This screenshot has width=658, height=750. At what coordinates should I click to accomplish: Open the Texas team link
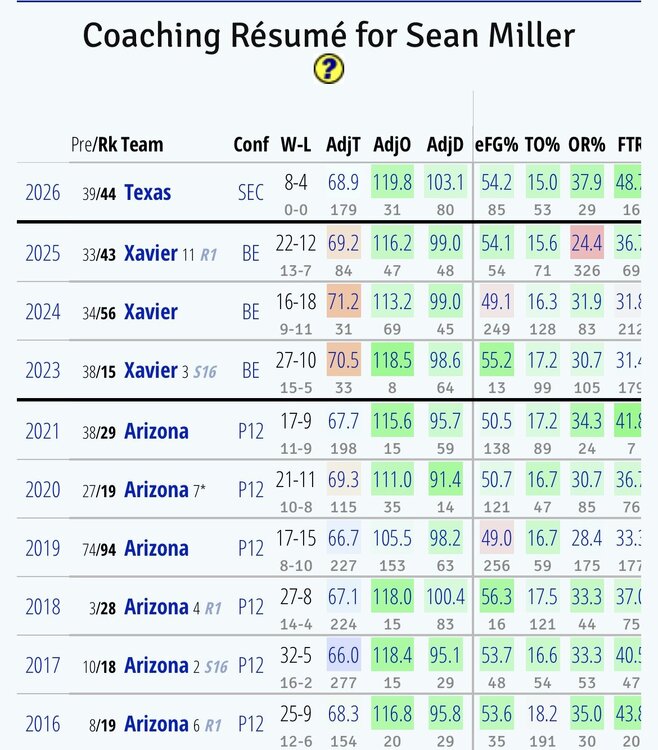point(147,193)
